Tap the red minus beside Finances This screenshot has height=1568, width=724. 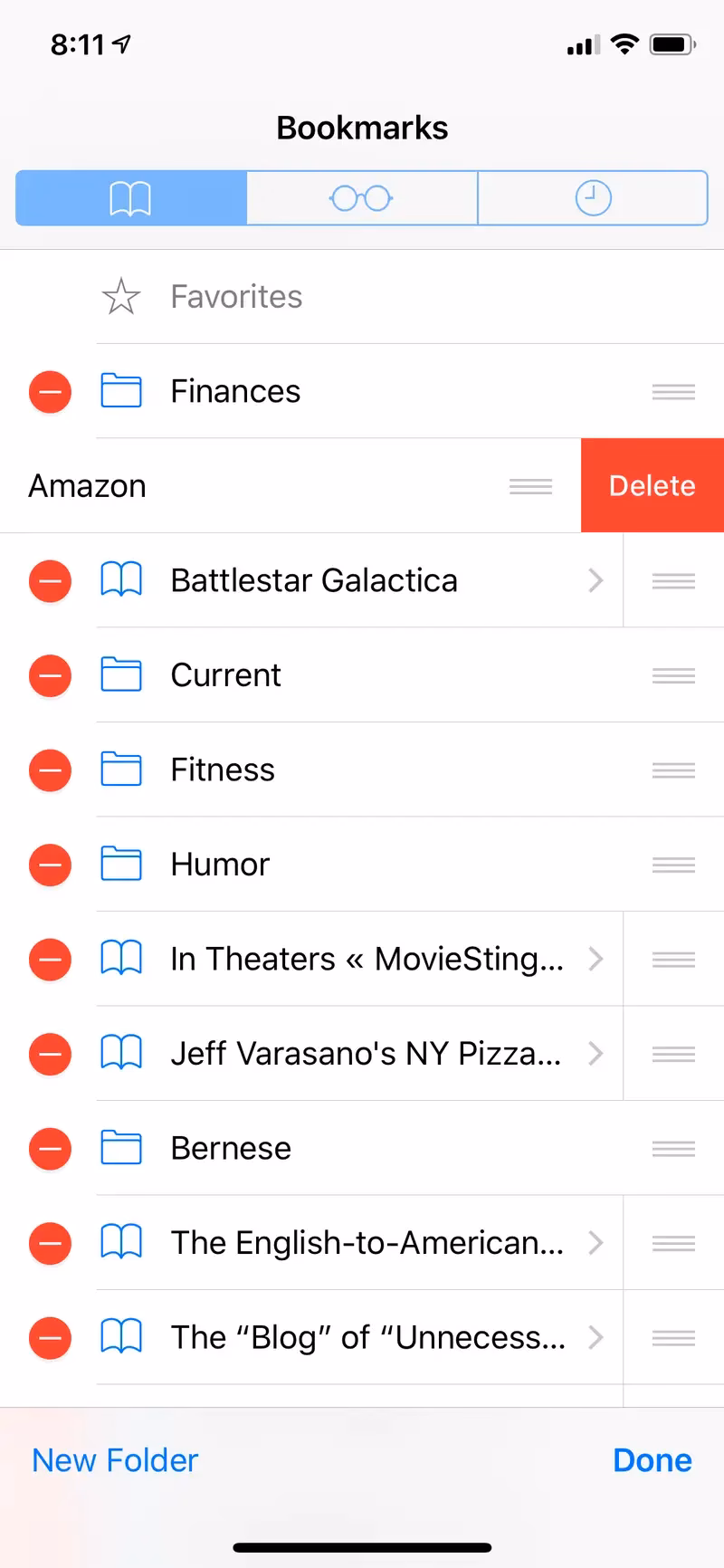pyautogui.click(x=50, y=391)
